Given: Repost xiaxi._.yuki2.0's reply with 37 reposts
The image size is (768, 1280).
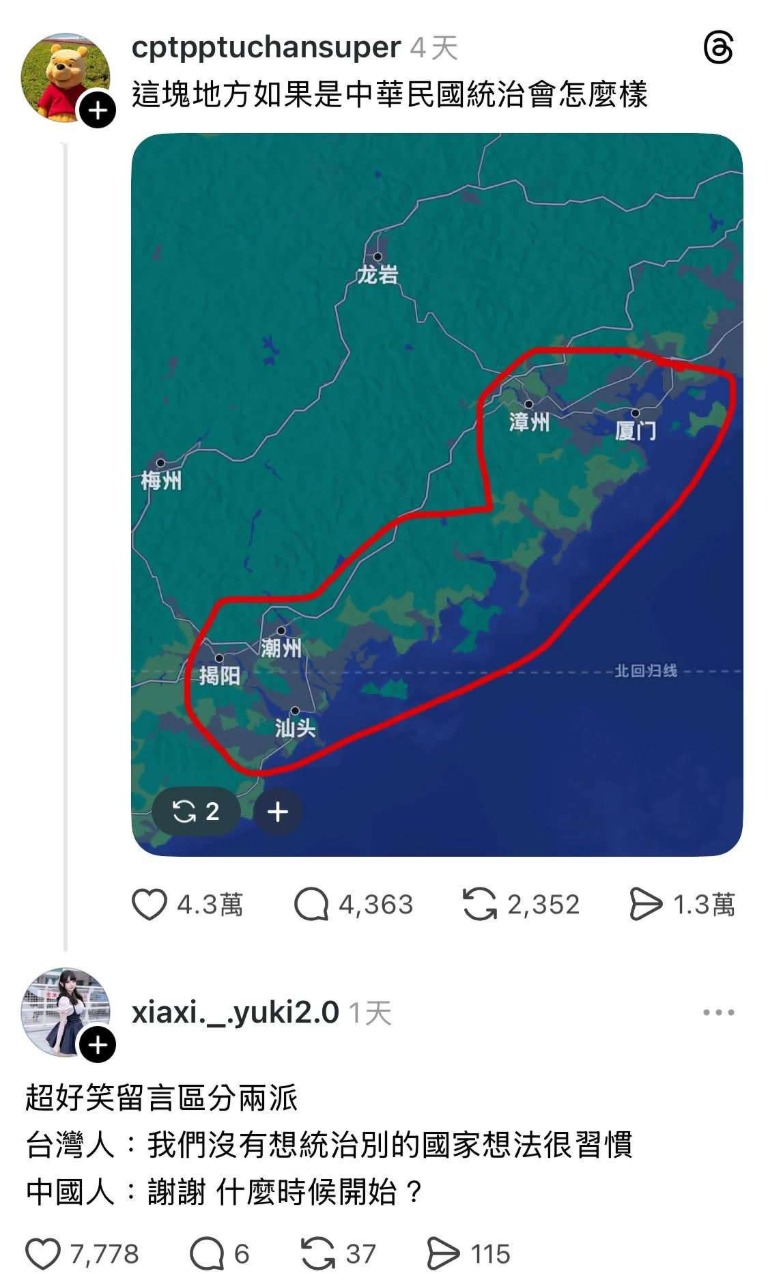Looking at the screenshot, I should click(317, 1253).
